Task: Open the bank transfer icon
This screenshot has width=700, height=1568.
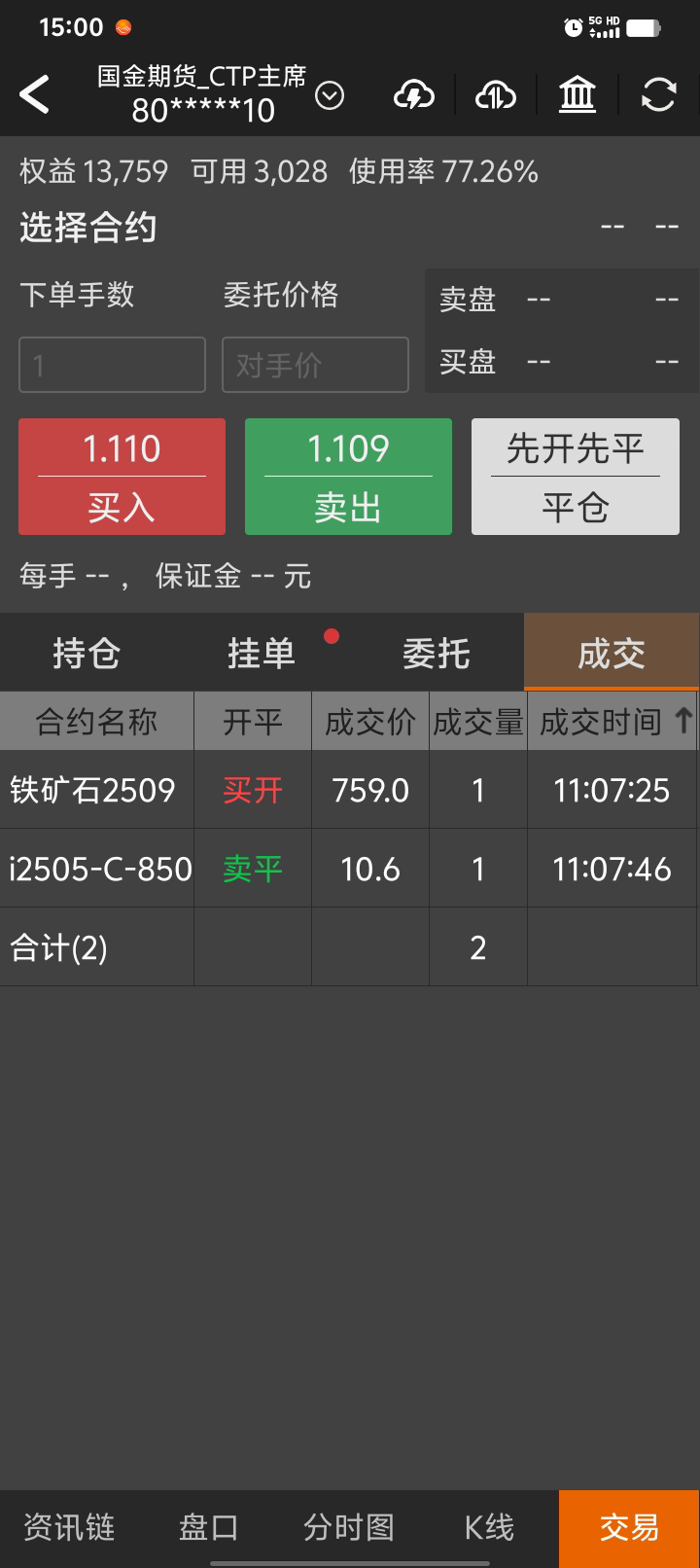Action: click(577, 94)
